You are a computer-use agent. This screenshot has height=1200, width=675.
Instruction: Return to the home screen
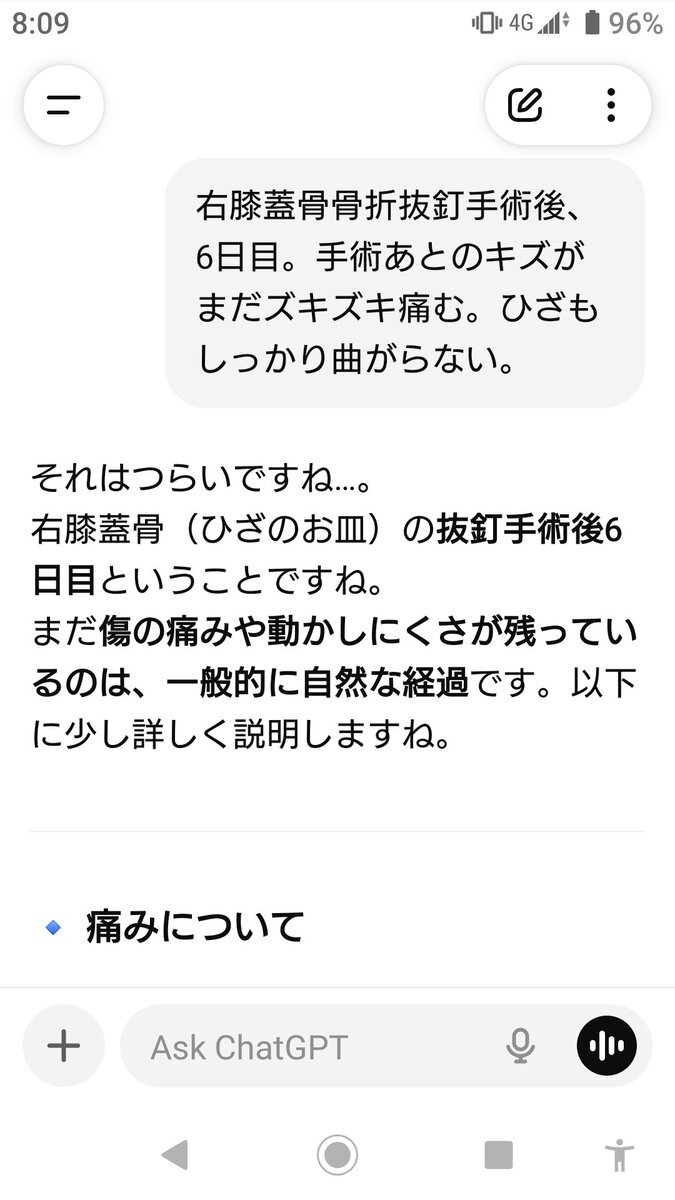(338, 1156)
